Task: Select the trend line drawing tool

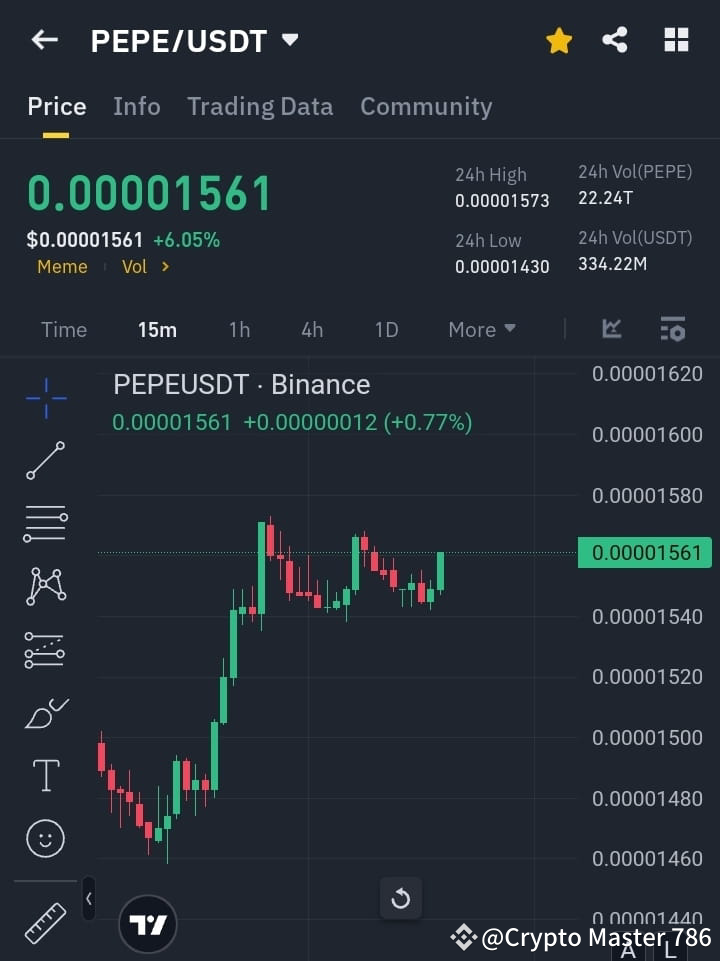Action: tap(44, 461)
